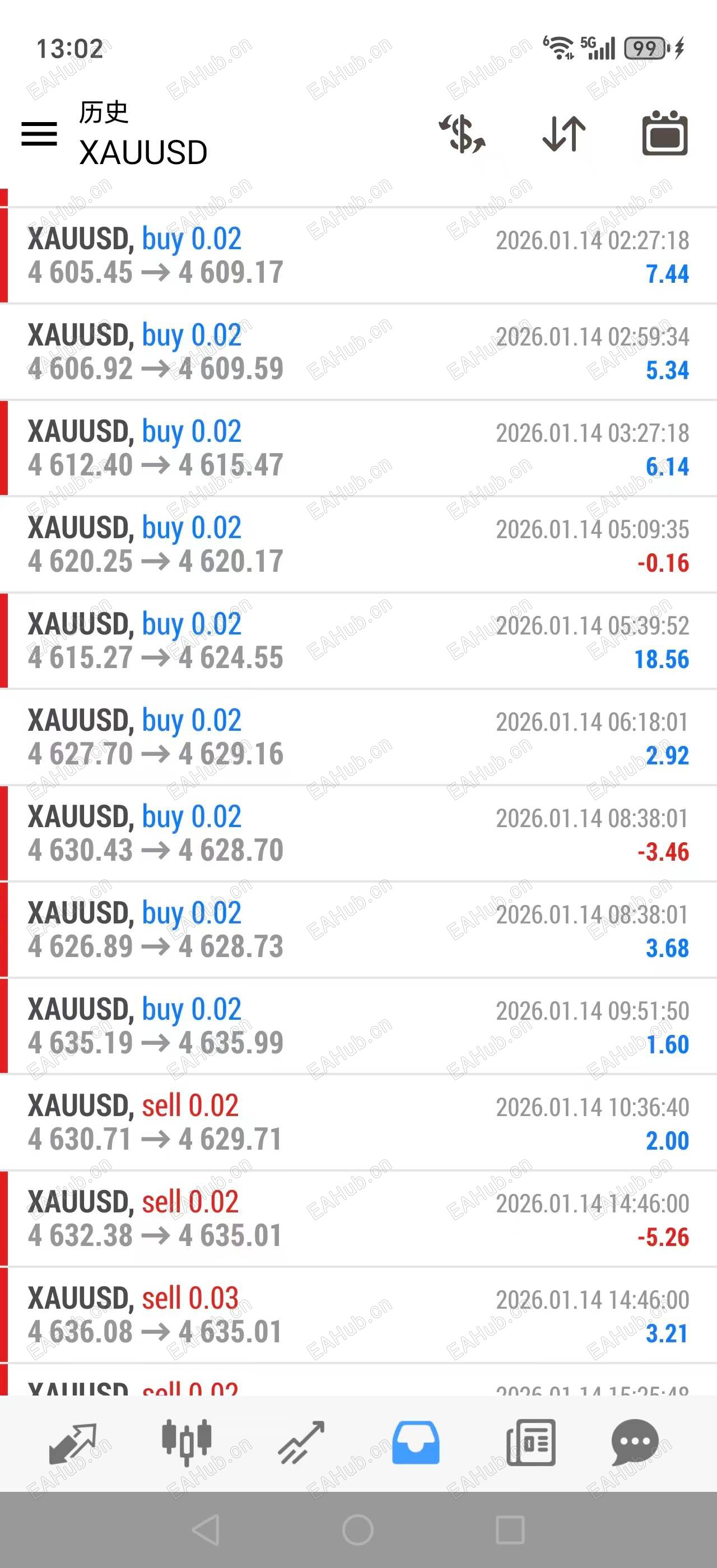Expand the buy trade closed at 02:27:18
717x1568 pixels.
[358, 256]
